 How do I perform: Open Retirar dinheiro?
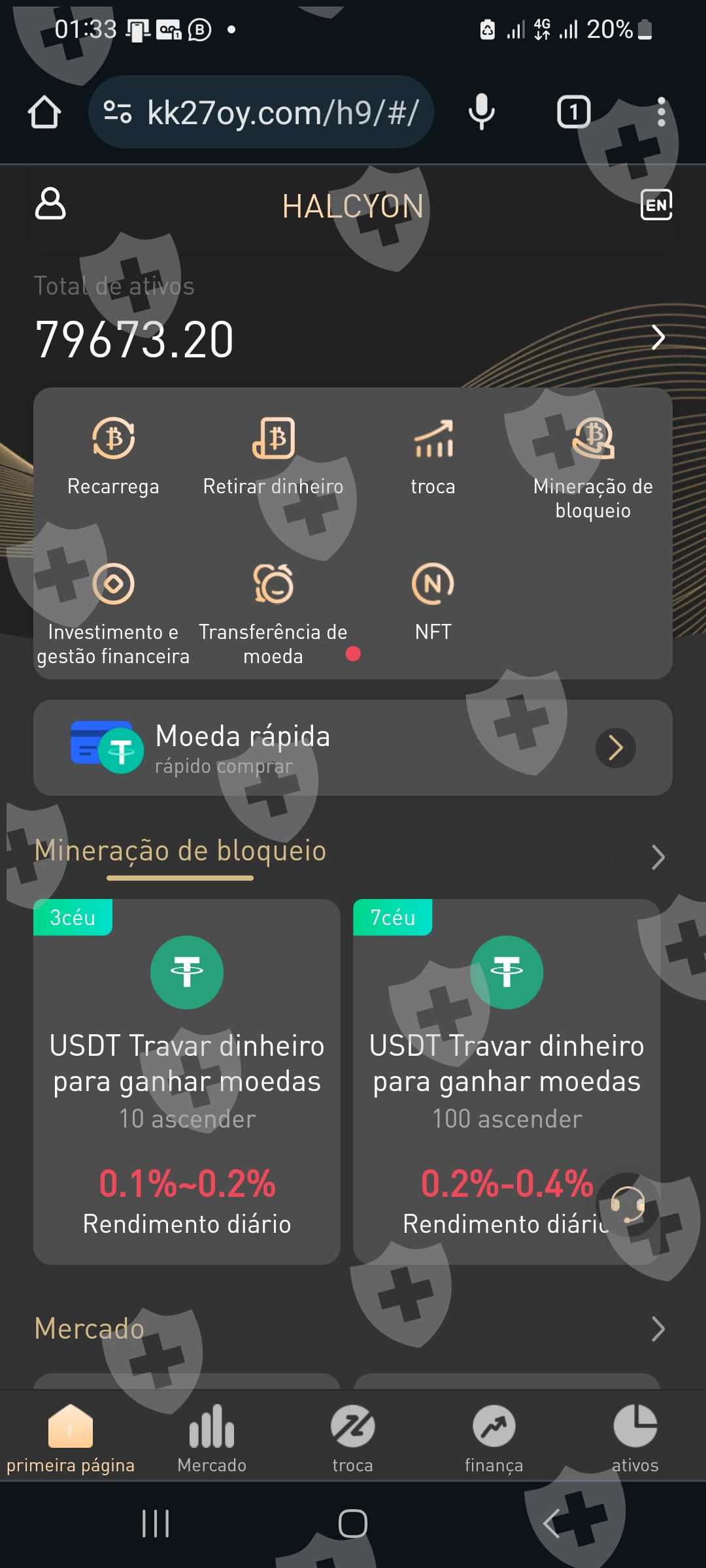[273, 457]
